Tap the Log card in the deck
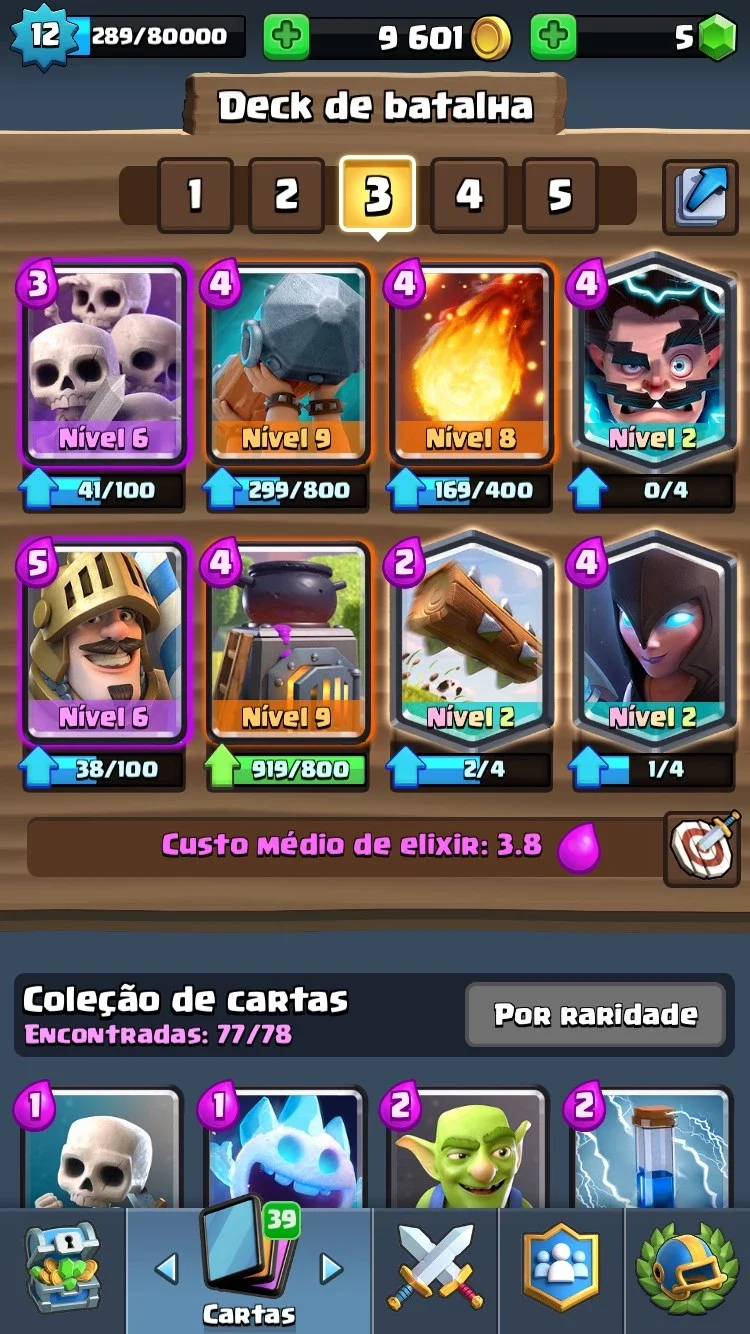This screenshot has width=750, height=1334. click(x=470, y=640)
